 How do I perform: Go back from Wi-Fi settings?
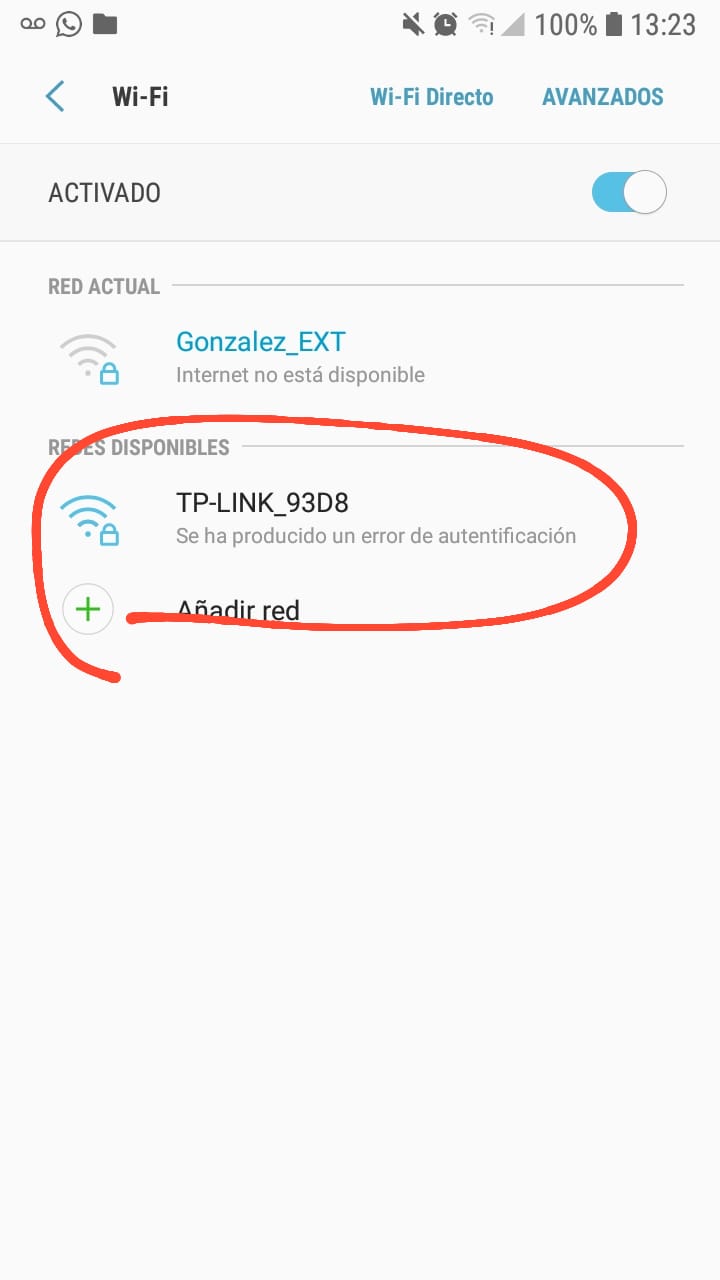coord(55,97)
